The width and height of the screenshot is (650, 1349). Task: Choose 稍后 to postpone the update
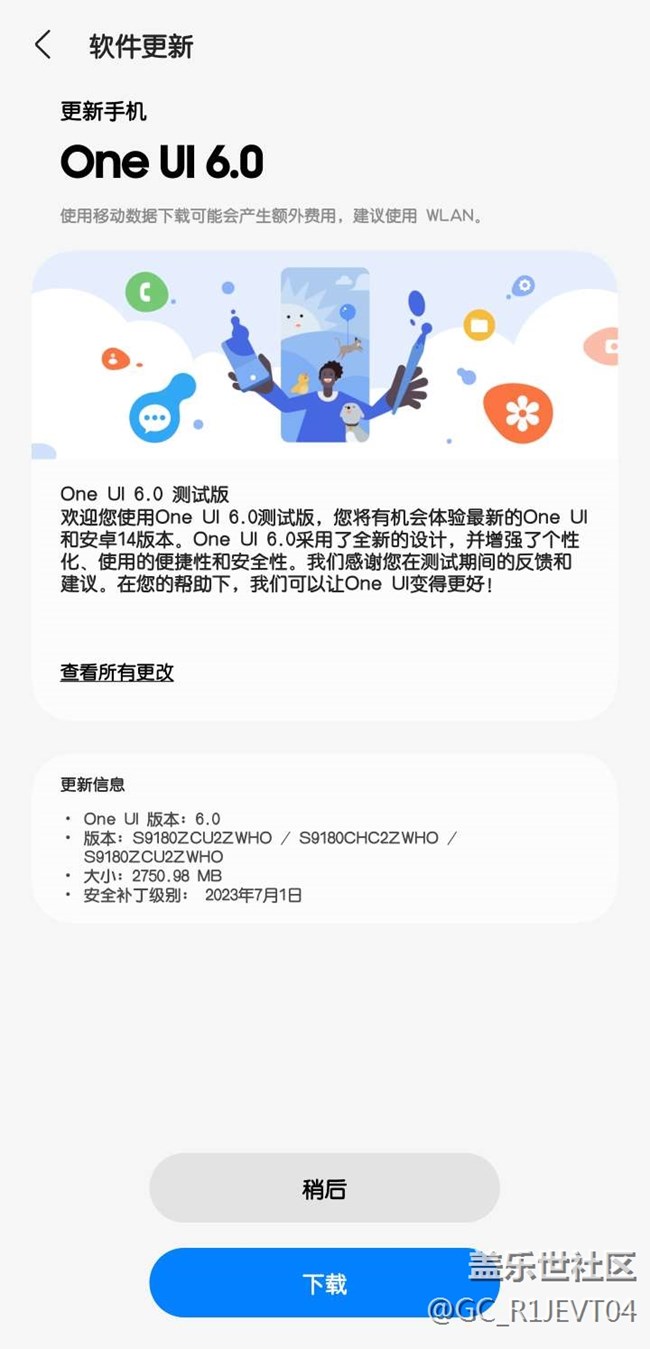point(324,1188)
